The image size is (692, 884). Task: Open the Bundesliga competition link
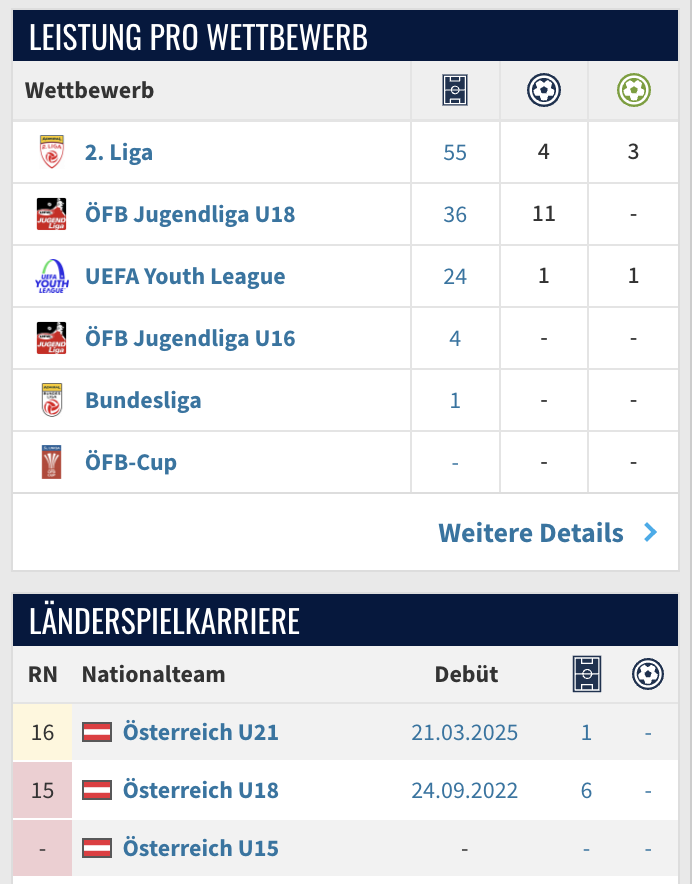click(x=143, y=400)
